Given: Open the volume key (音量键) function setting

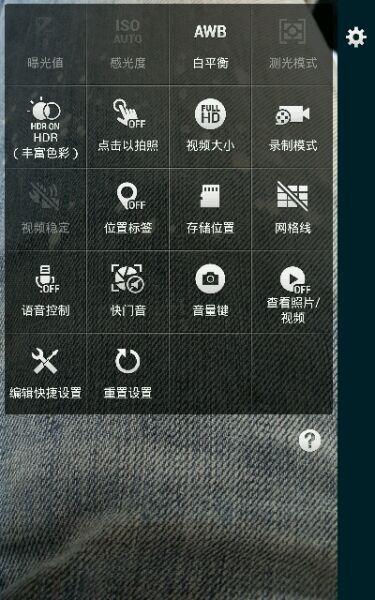Looking at the screenshot, I should [210, 292].
